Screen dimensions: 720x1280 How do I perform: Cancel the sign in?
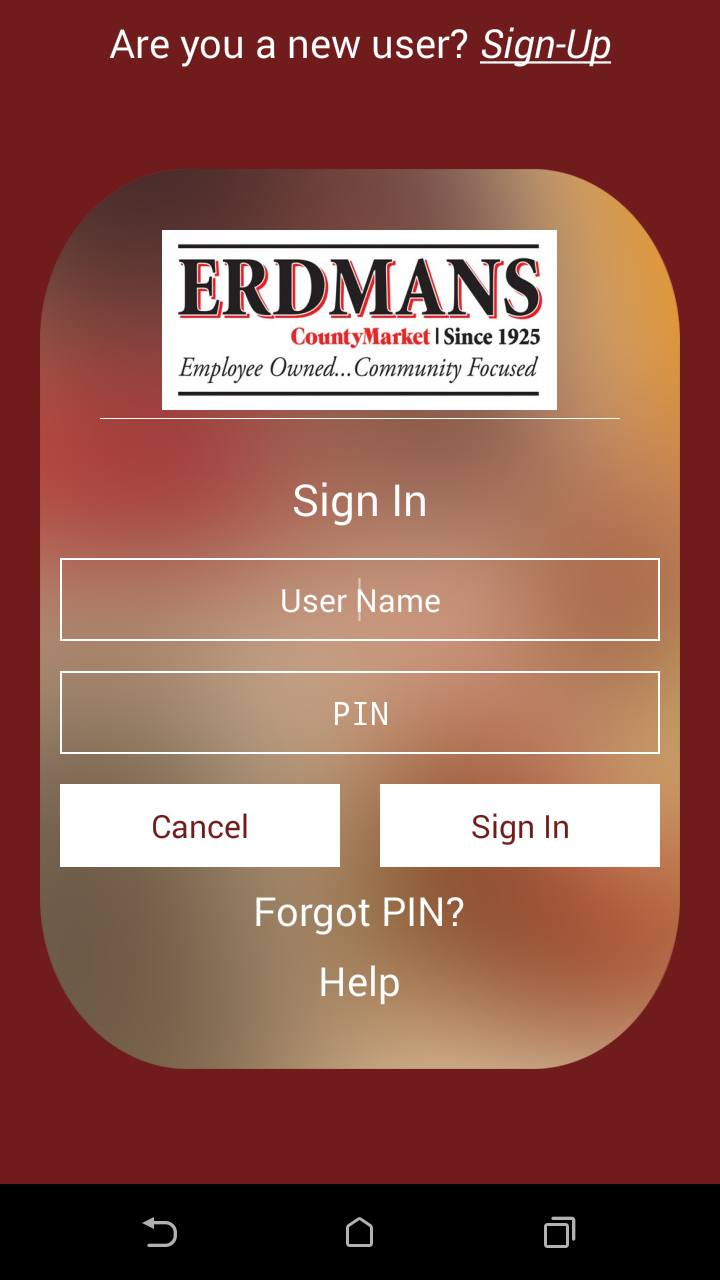coord(200,826)
